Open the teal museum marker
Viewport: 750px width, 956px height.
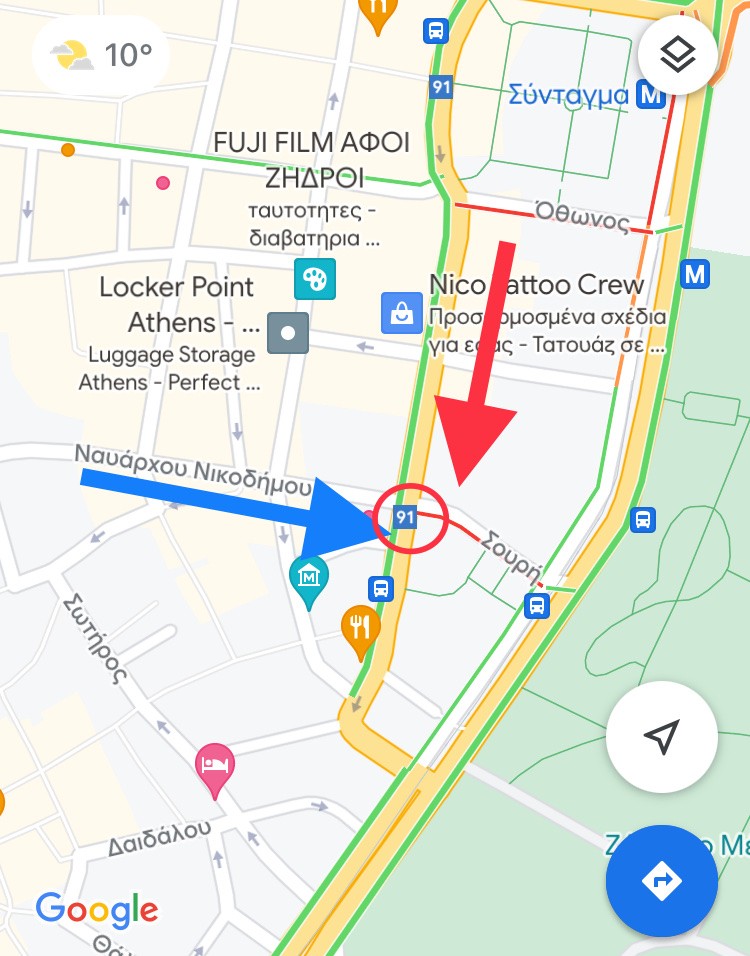(x=309, y=578)
